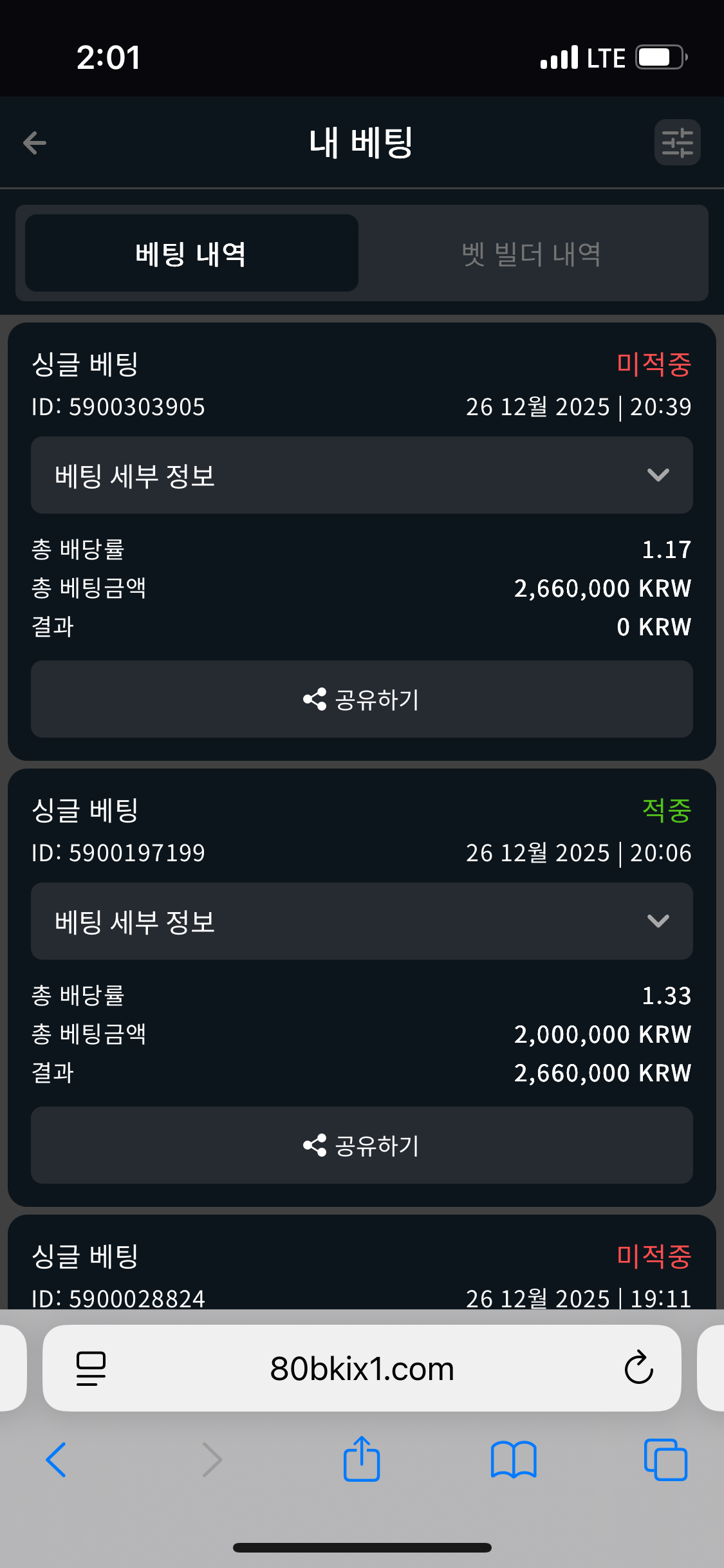Share bet 5900303905 with 공유하기
This screenshot has width=724, height=1568.
[x=362, y=699]
